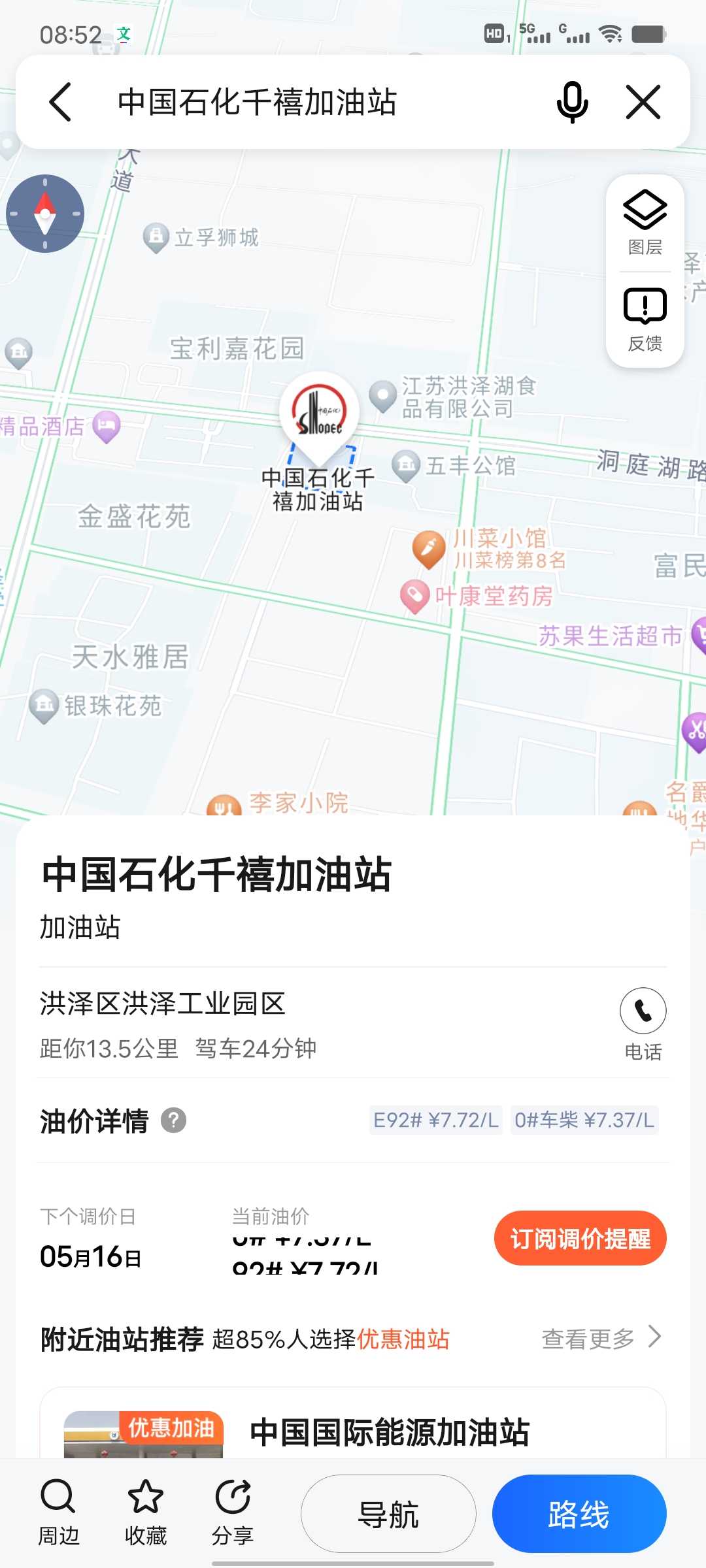Start voice search with the microphone
The width and height of the screenshot is (706, 1568).
(x=572, y=103)
